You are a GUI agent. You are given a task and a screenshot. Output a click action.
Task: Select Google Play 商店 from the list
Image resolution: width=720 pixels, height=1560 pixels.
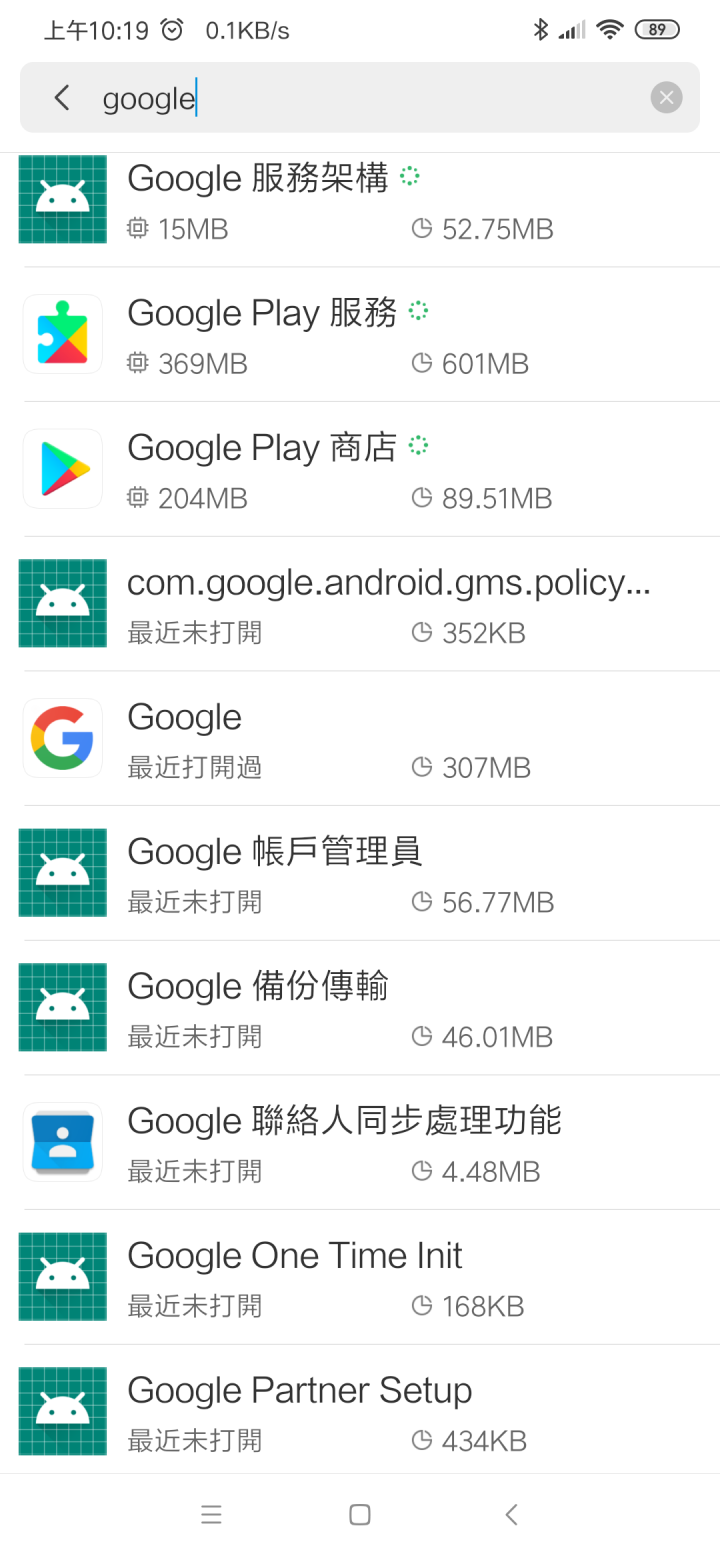pyautogui.click(x=360, y=469)
